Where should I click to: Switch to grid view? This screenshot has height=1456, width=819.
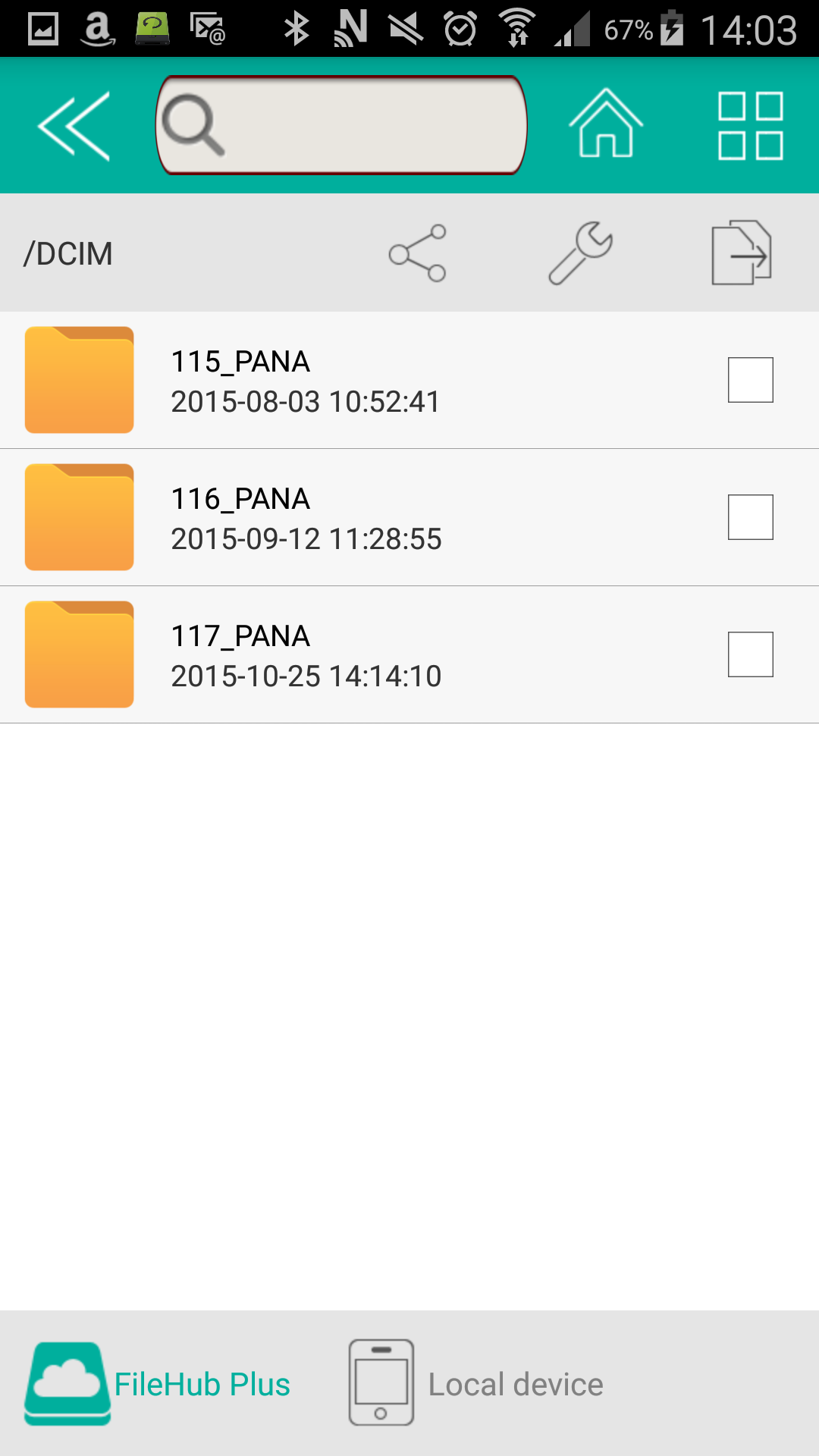(750, 126)
